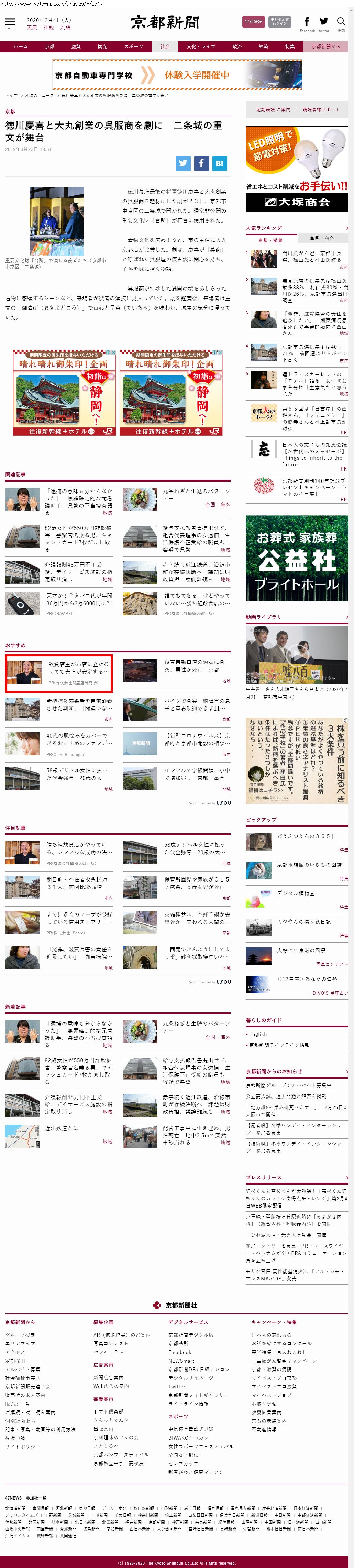Share this article on Twitter
The width and height of the screenshot is (354, 1568).
point(183,163)
